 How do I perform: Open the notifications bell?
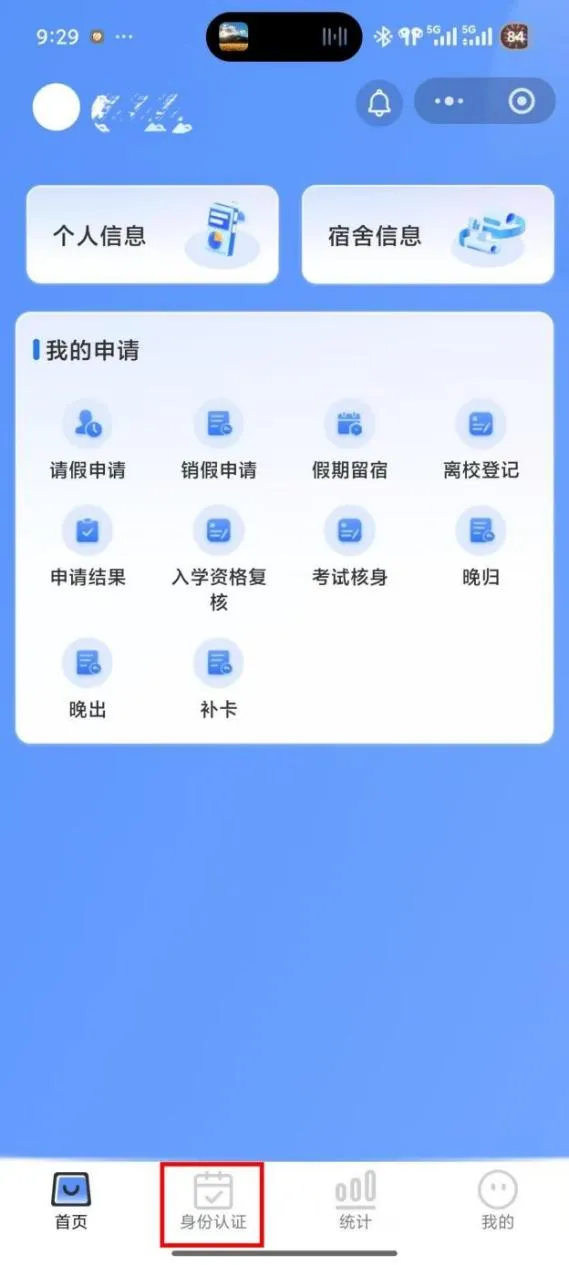click(x=379, y=102)
